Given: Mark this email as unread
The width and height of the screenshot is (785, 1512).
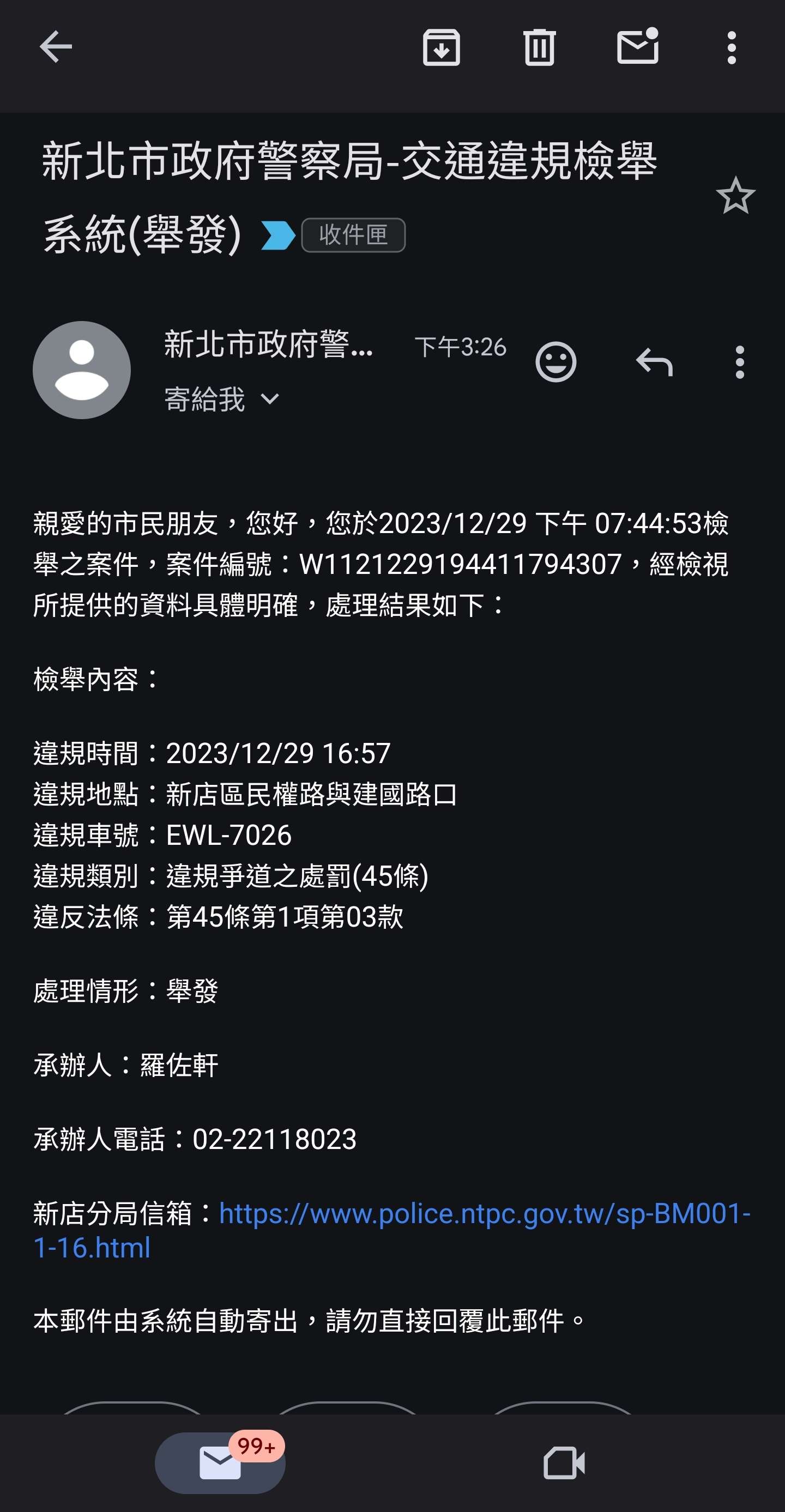Looking at the screenshot, I should click(638, 46).
